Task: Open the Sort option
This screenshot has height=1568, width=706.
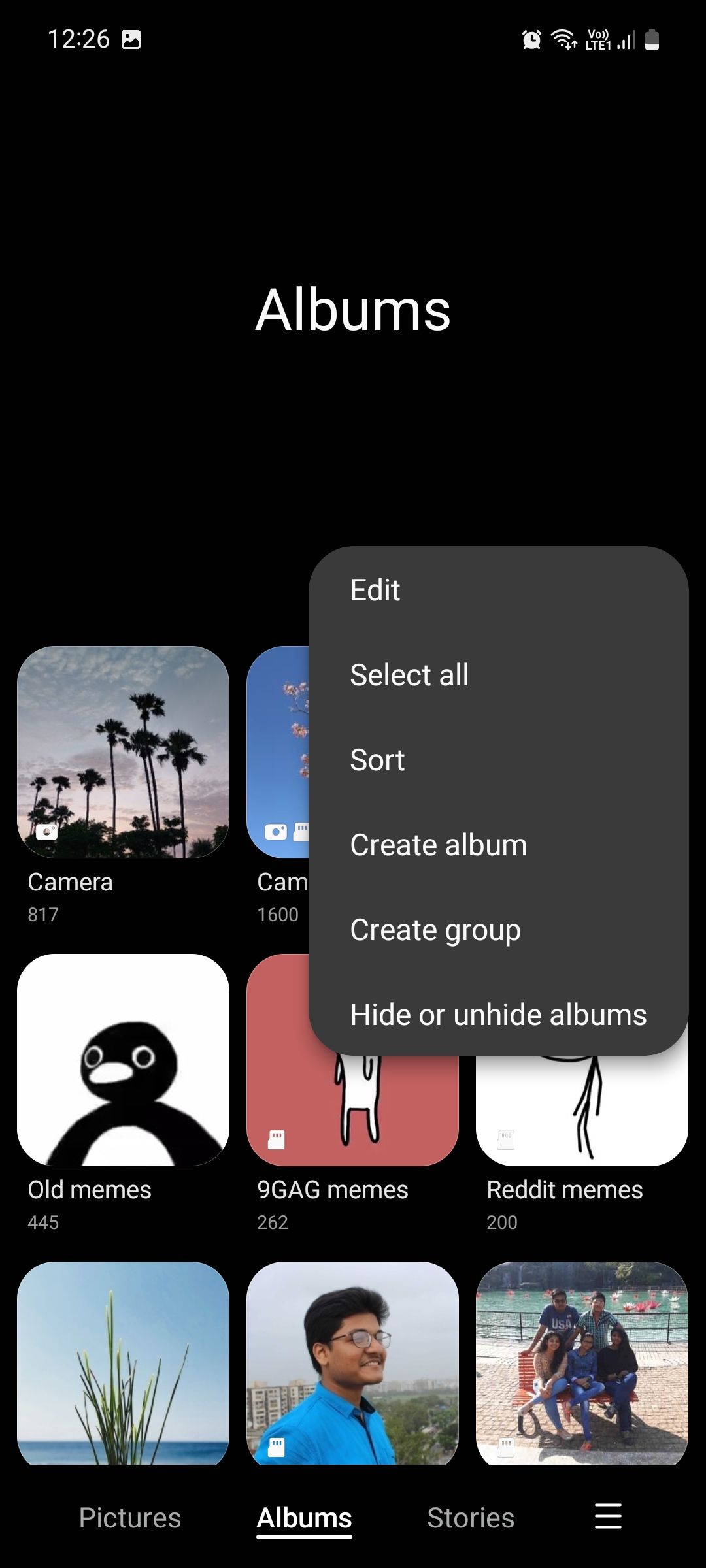Action: (377, 760)
